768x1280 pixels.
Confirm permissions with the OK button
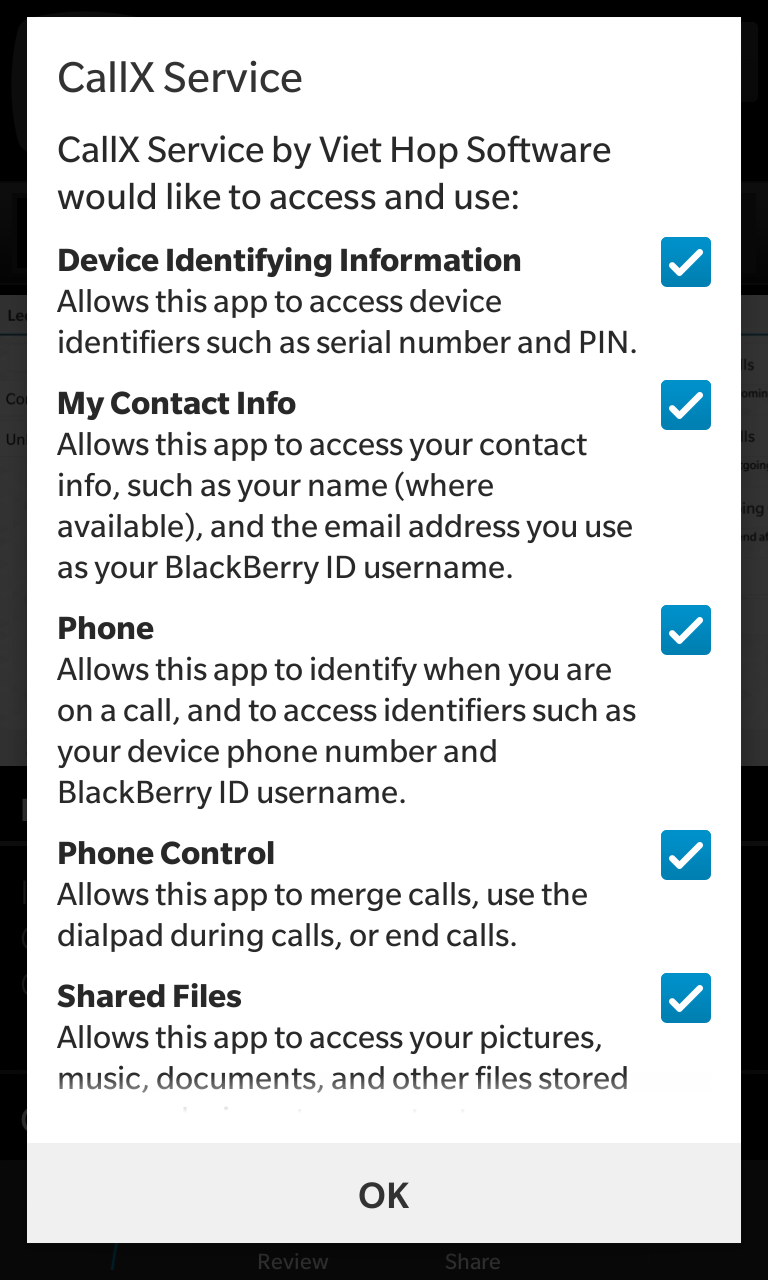coord(384,1194)
